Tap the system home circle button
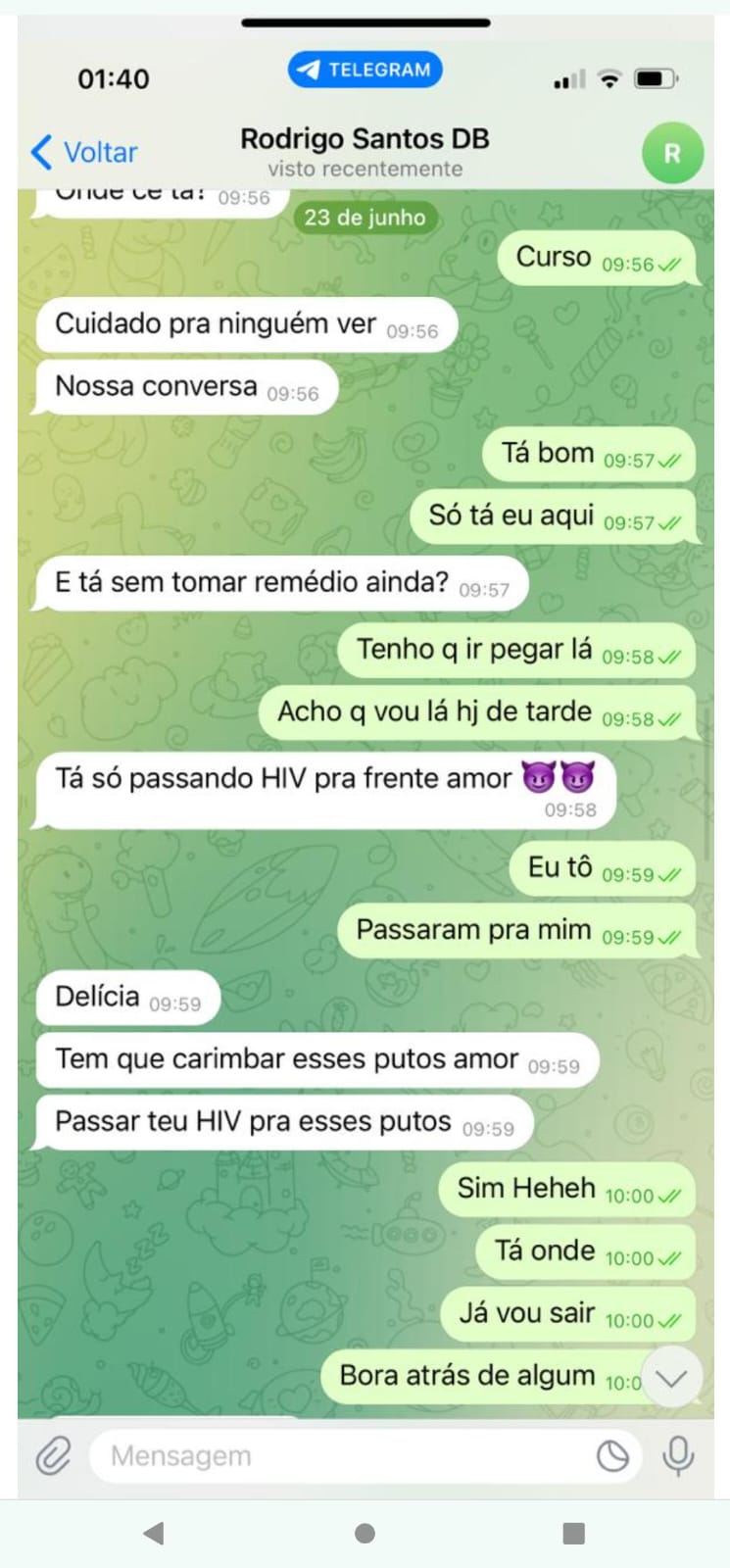 coord(365,1533)
